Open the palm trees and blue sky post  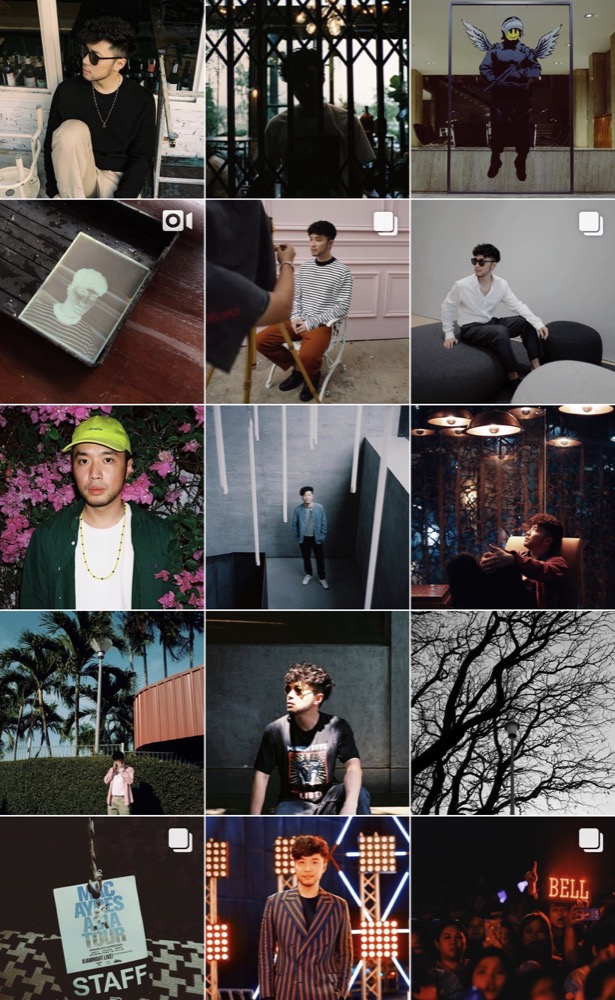(101, 712)
